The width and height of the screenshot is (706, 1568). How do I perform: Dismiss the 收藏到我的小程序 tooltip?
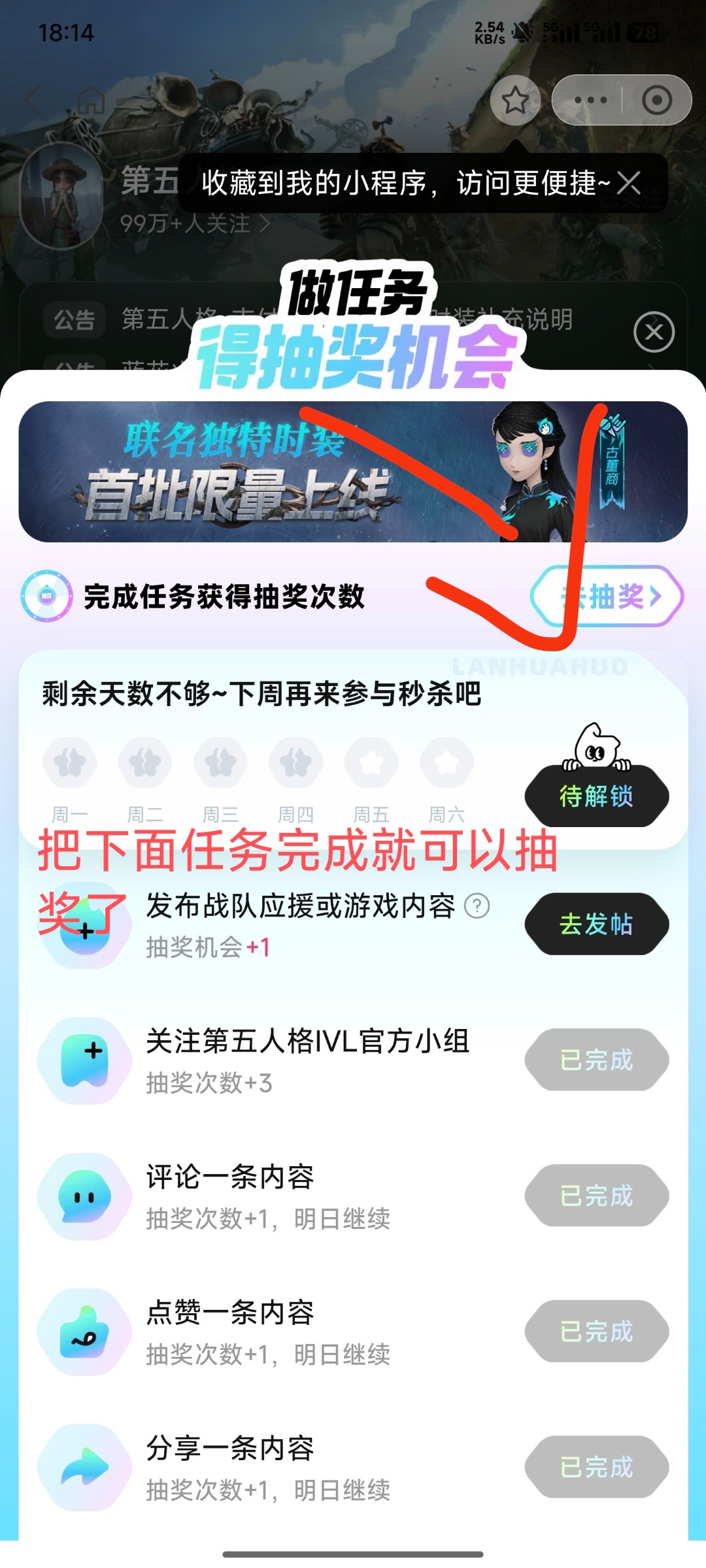tap(629, 183)
